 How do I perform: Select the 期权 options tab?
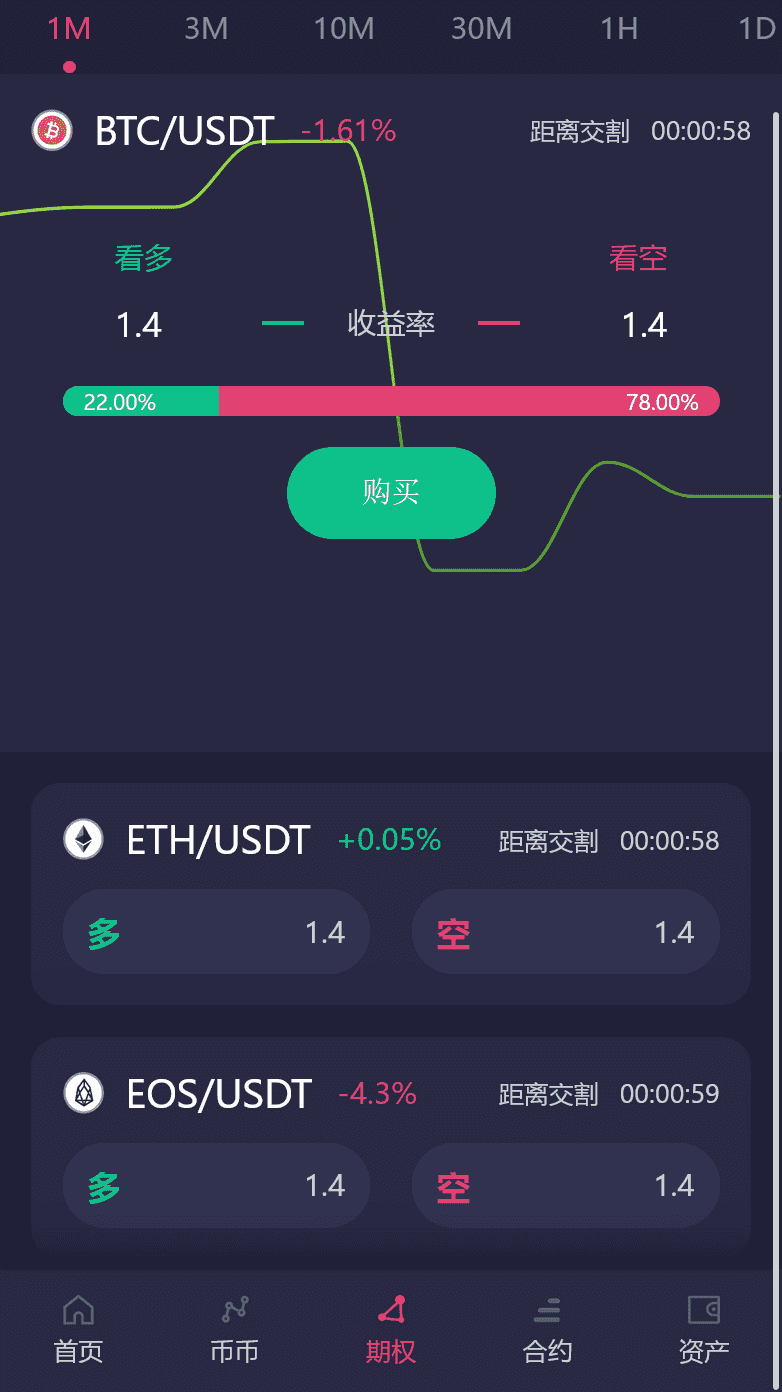coord(391,1330)
